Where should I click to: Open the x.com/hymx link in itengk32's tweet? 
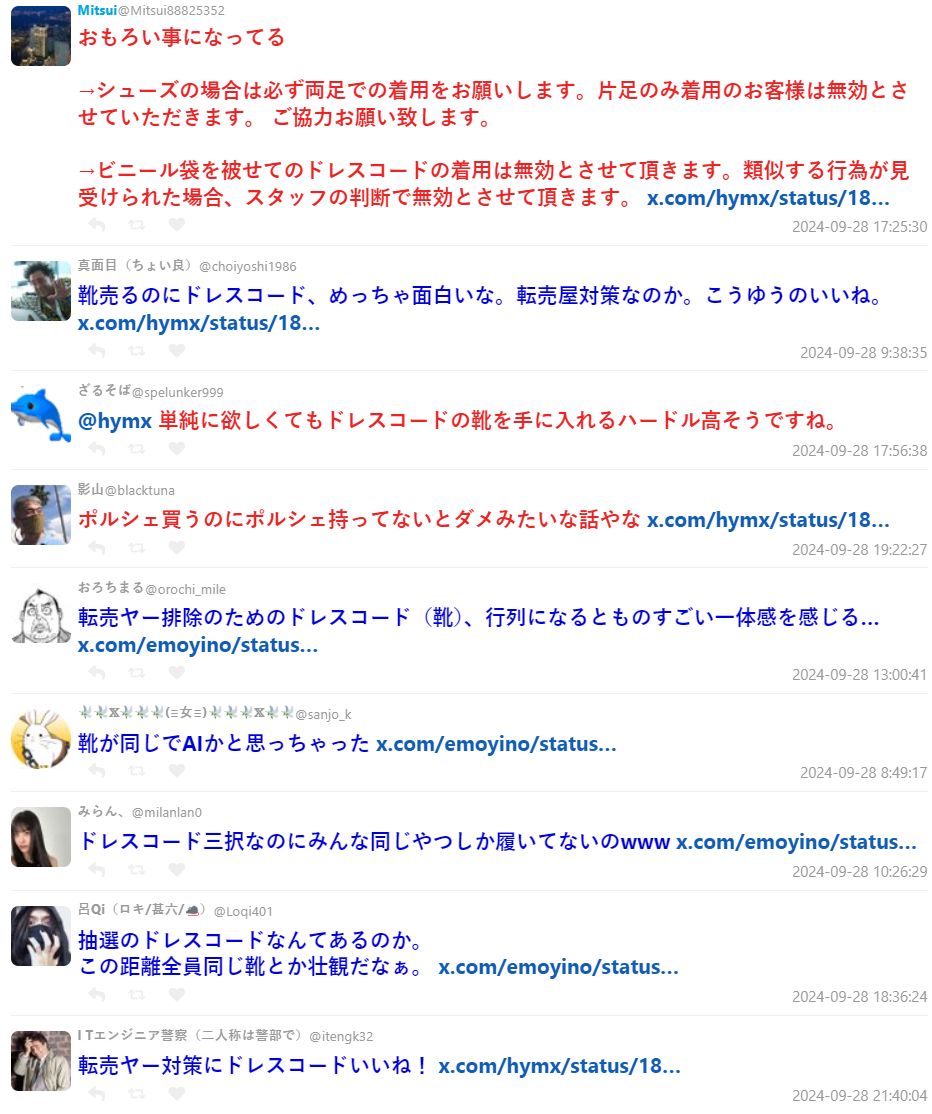tap(559, 1066)
